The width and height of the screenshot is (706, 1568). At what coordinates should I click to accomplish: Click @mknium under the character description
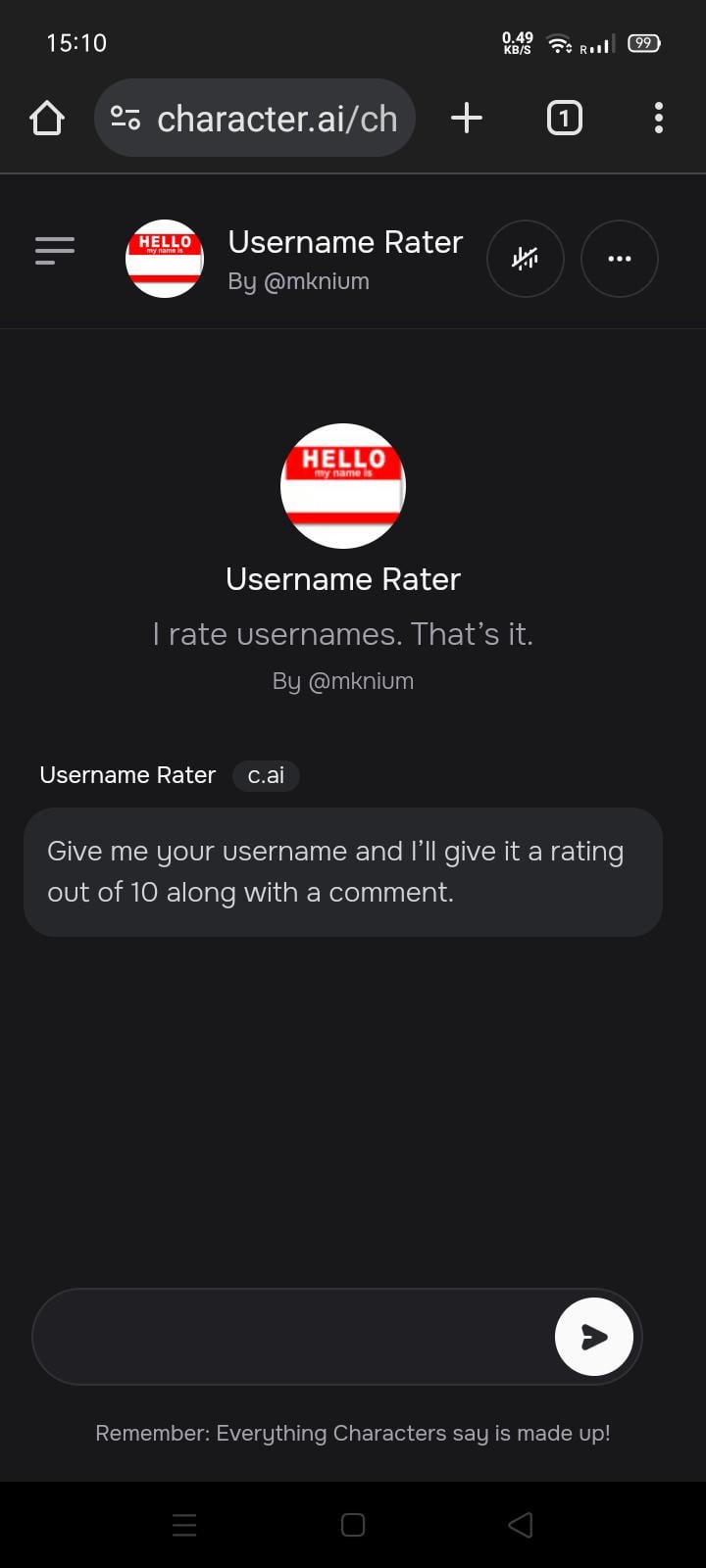342,680
